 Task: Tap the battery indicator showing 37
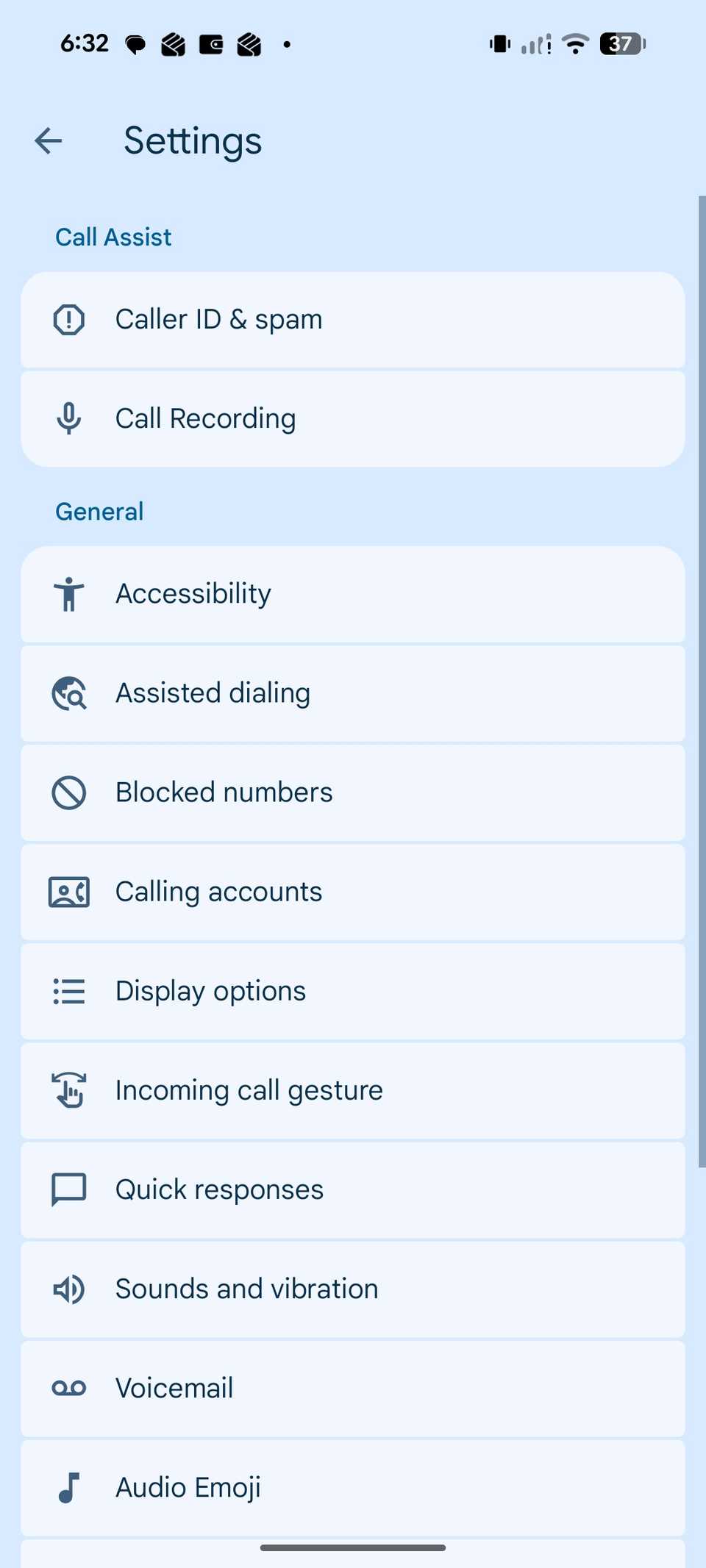click(620, 43)
